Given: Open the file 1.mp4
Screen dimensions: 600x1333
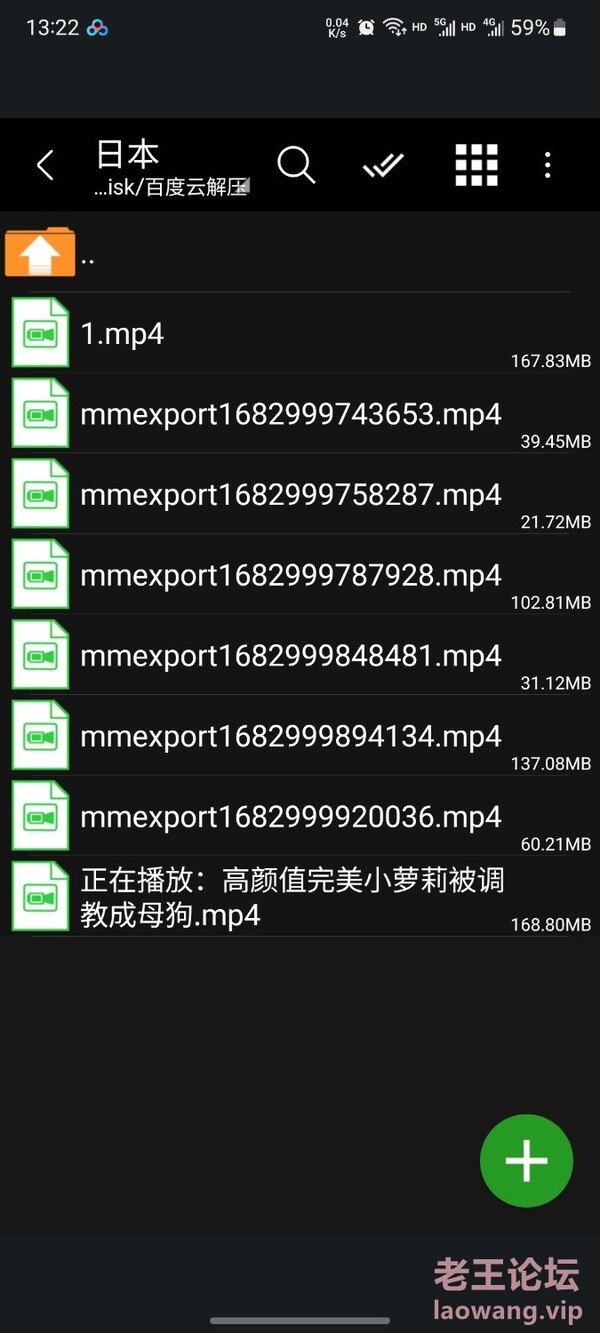Looking at the screenshot, I should pos(300,333).
